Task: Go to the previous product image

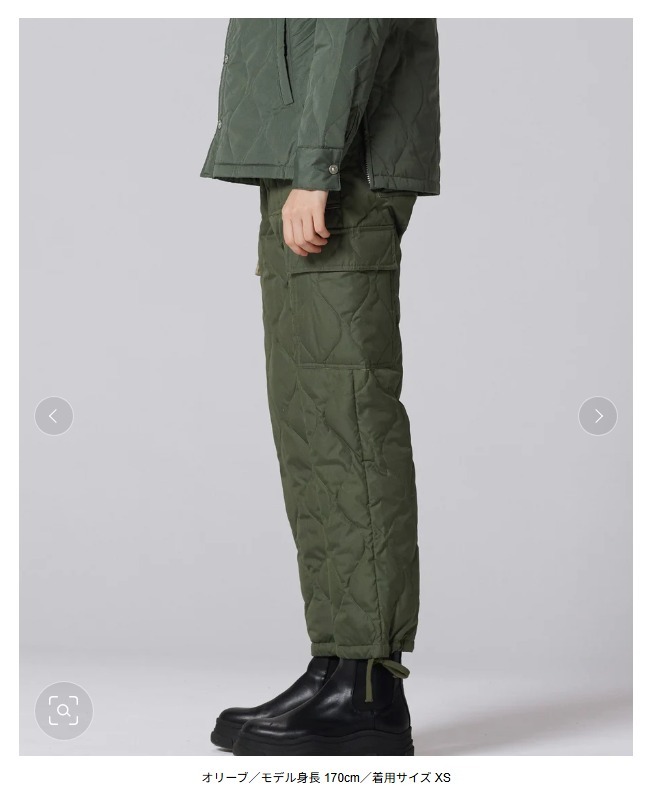Action: (54, 416)
